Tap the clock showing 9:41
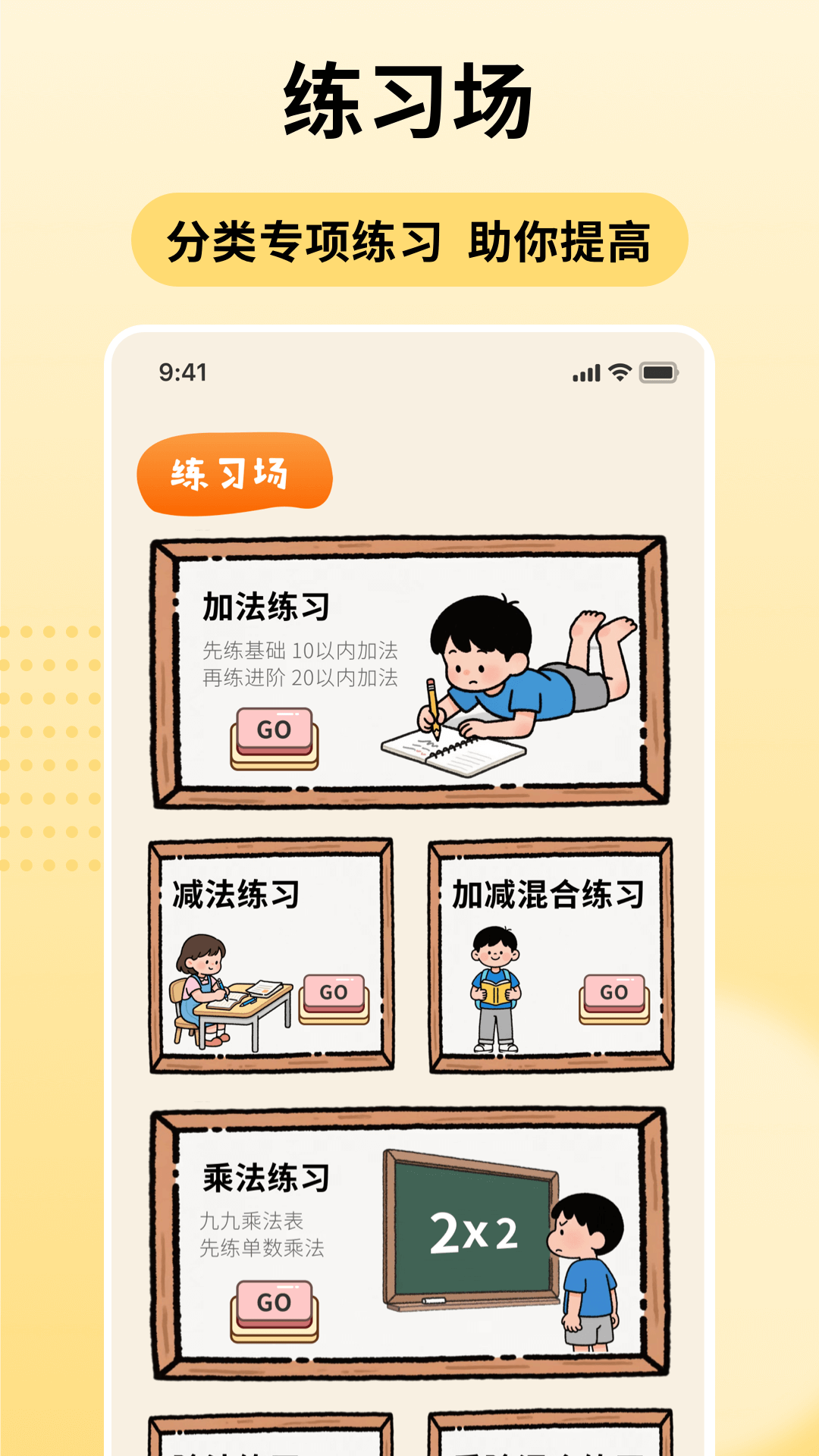The image size is (819, 1456). tap(181, 372)
